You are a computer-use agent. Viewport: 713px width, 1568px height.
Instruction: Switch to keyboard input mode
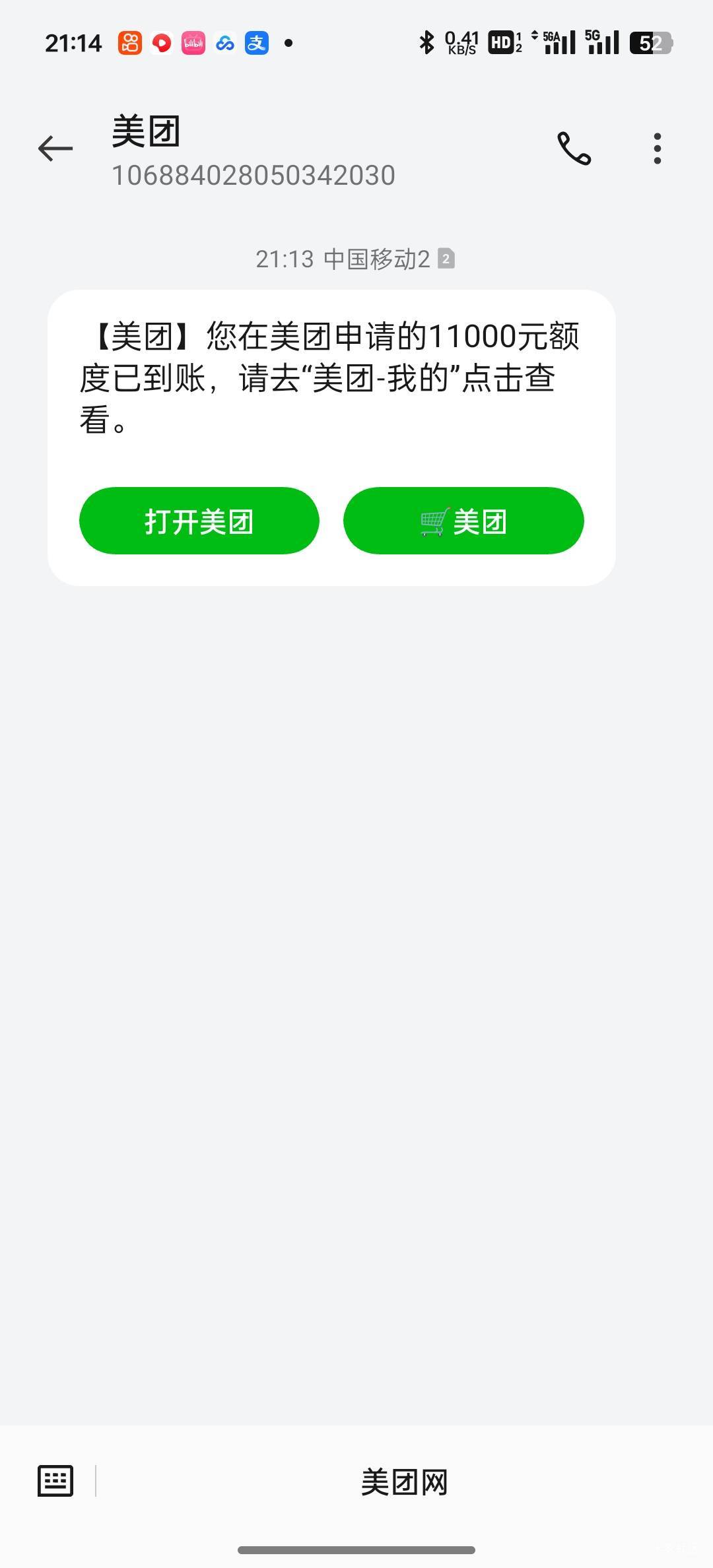[x=55, y=1481]
